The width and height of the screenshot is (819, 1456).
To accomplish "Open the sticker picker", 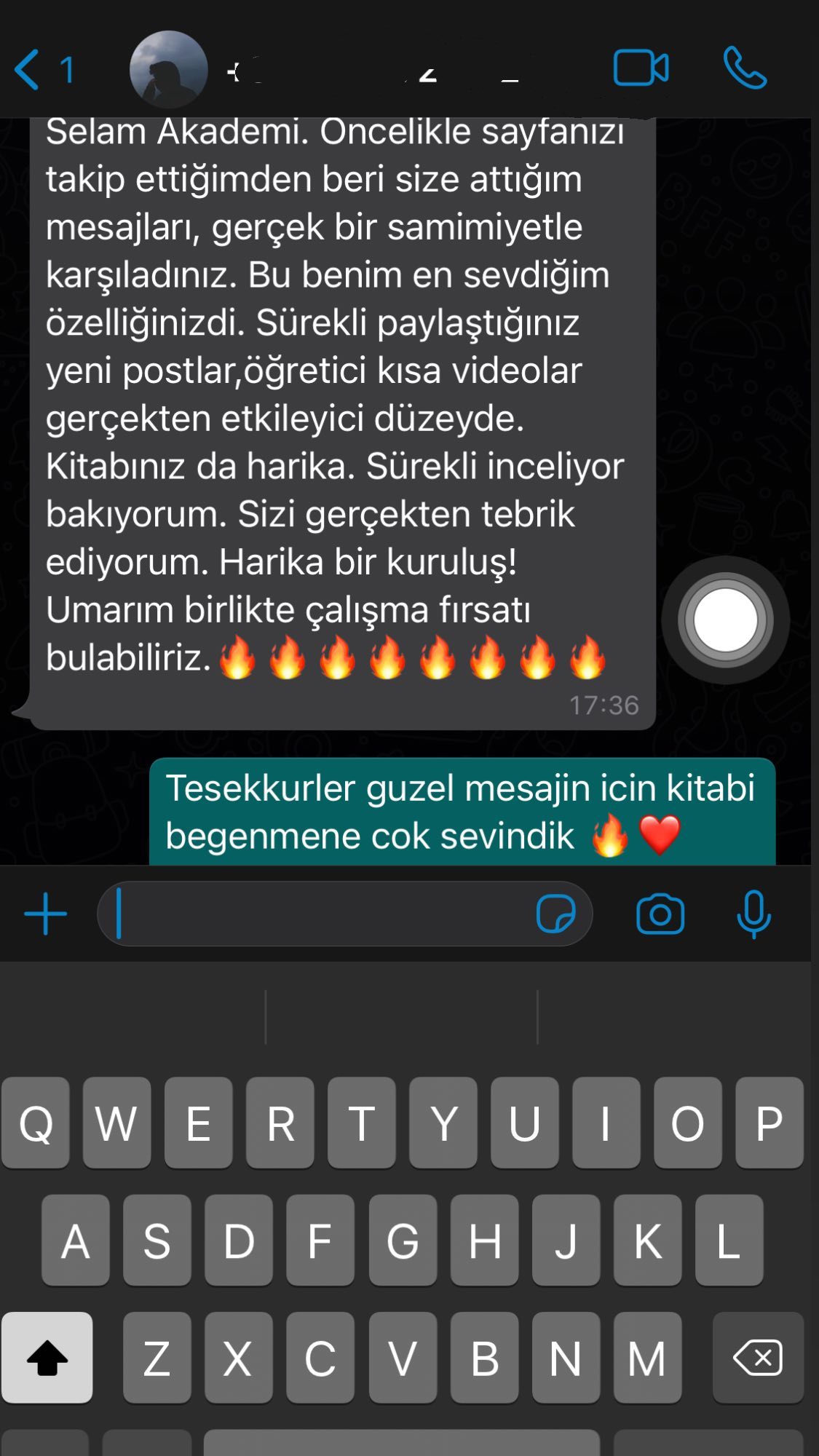I will [x=555, y=914].
